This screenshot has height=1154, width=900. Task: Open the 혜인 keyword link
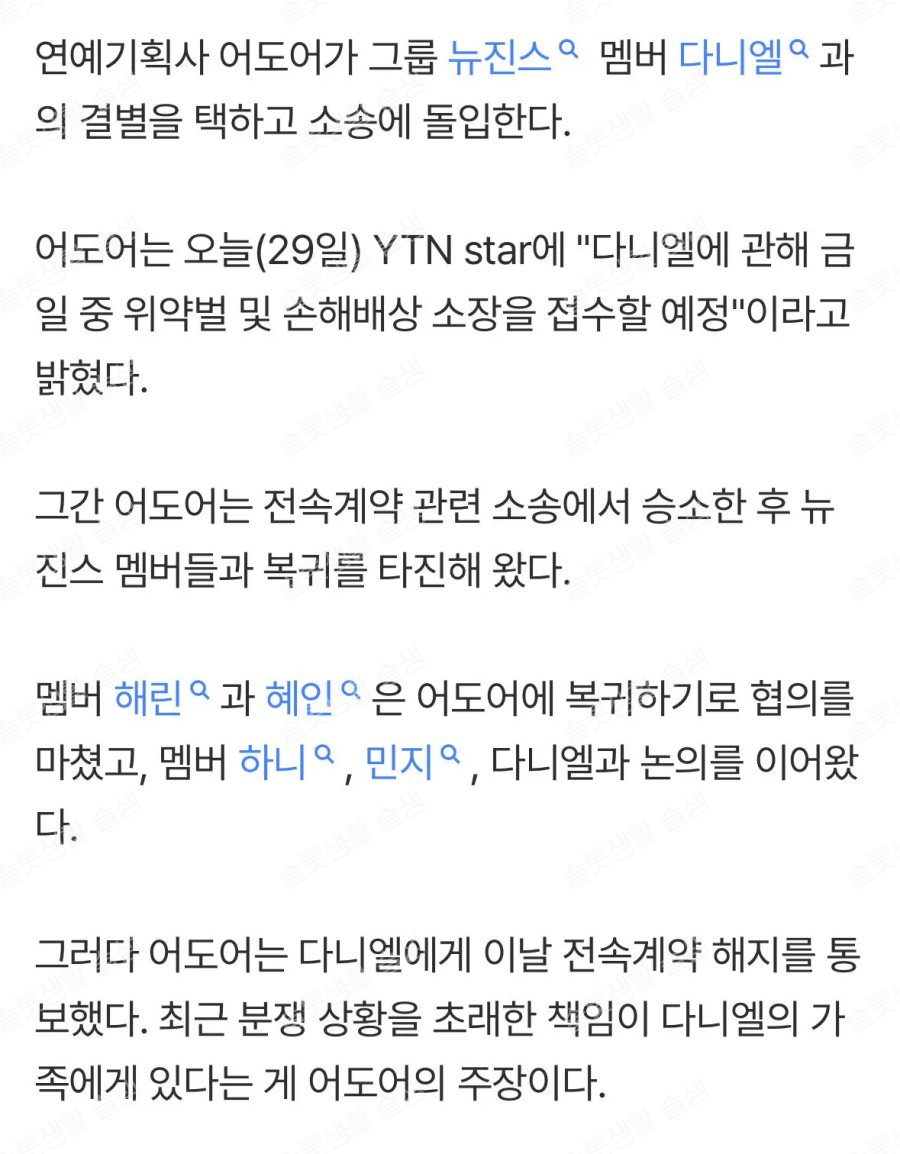pos(300,697)
